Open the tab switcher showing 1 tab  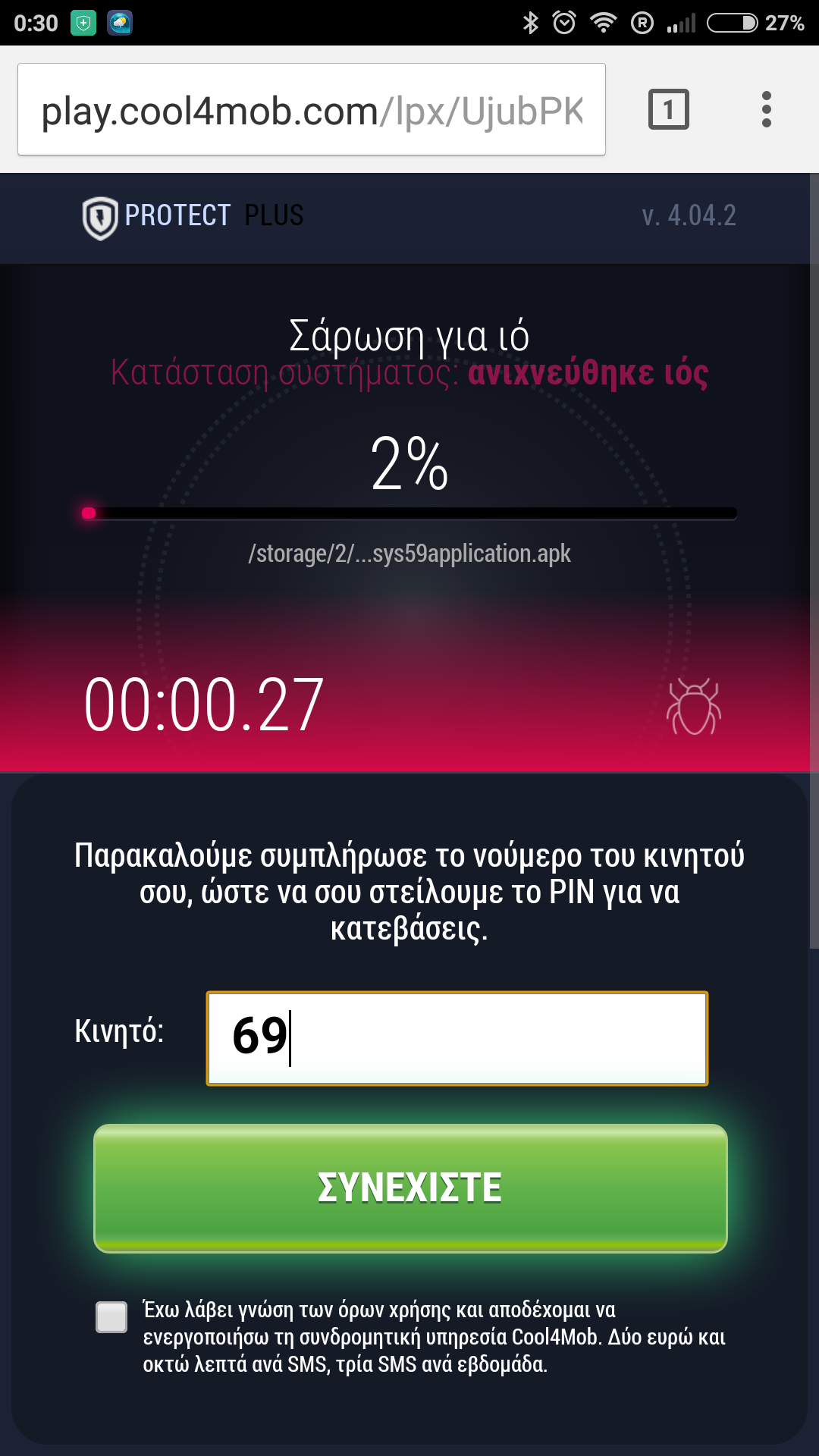[x=668, y=110]
